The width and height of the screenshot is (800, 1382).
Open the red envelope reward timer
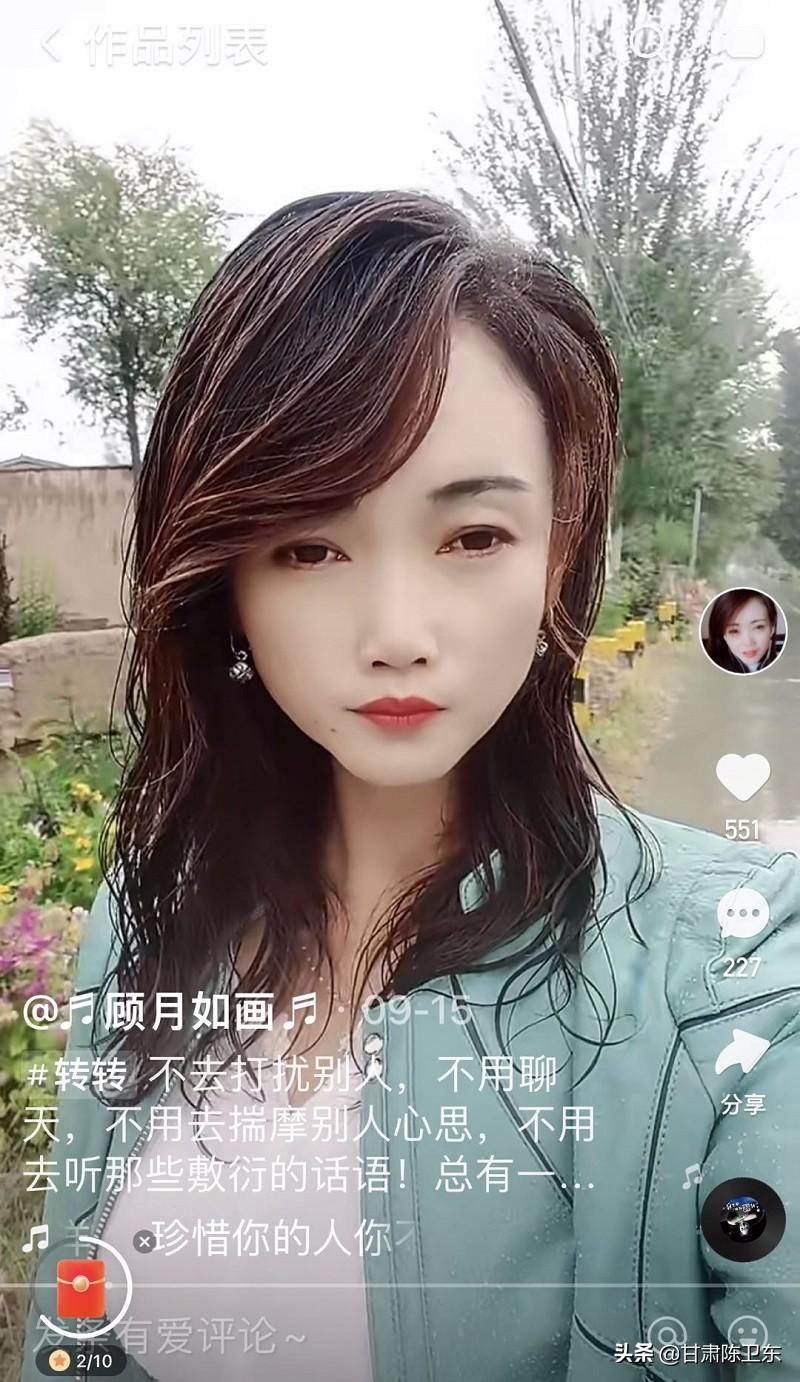coord(81,1289)
